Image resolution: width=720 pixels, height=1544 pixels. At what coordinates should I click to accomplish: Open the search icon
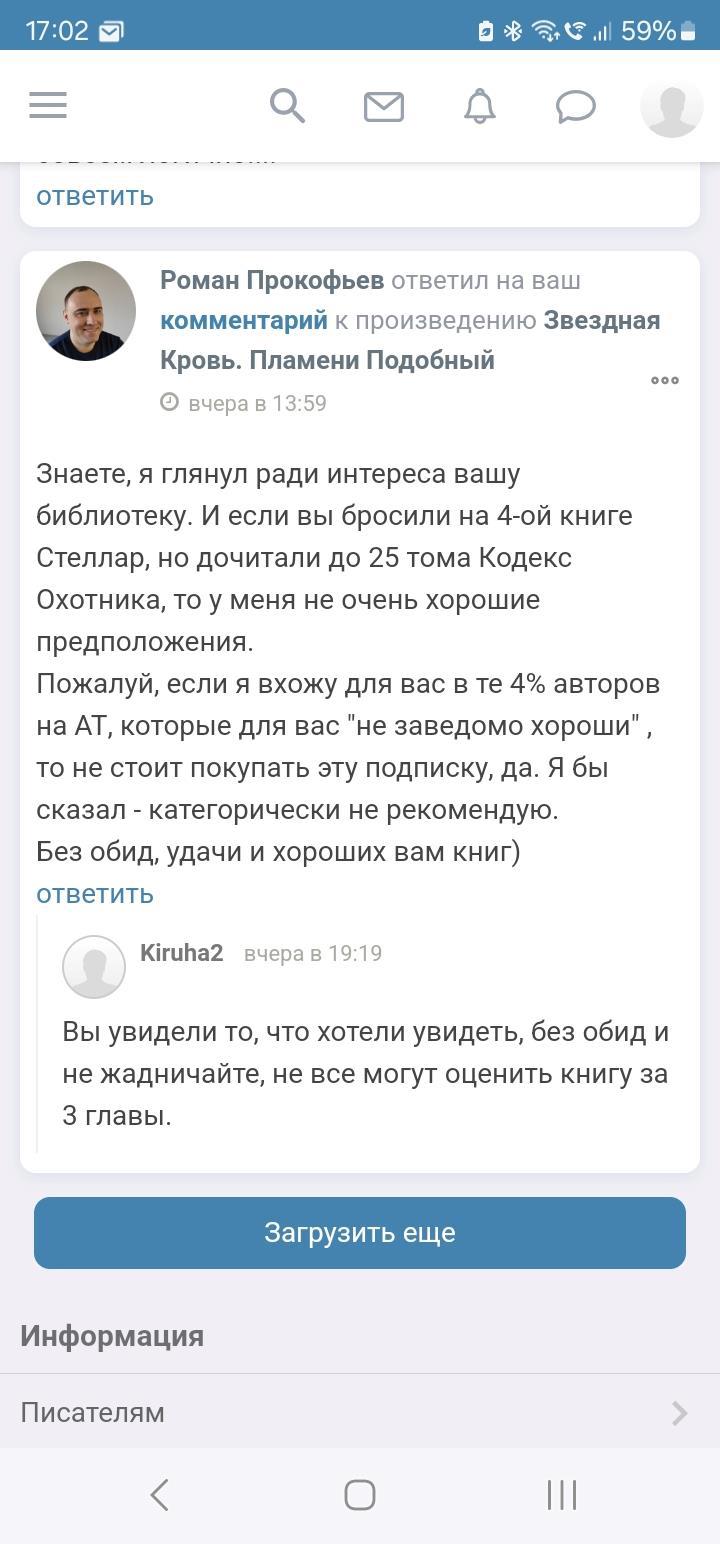coord(287,105)
